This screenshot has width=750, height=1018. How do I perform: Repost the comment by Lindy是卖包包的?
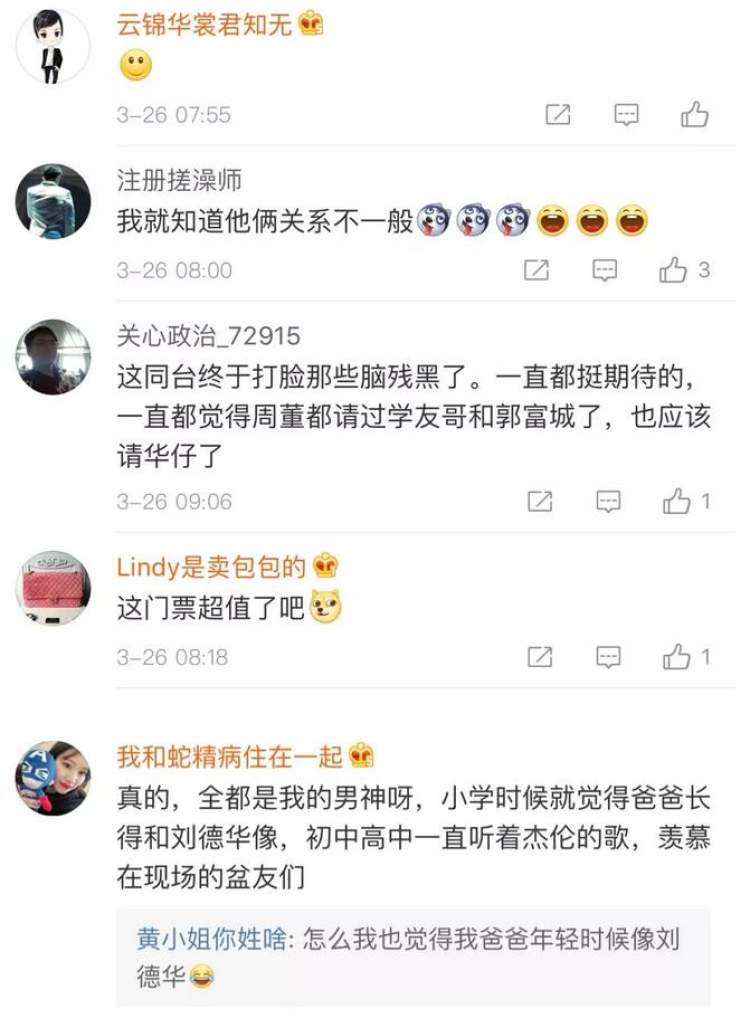(x=540, y=657)
